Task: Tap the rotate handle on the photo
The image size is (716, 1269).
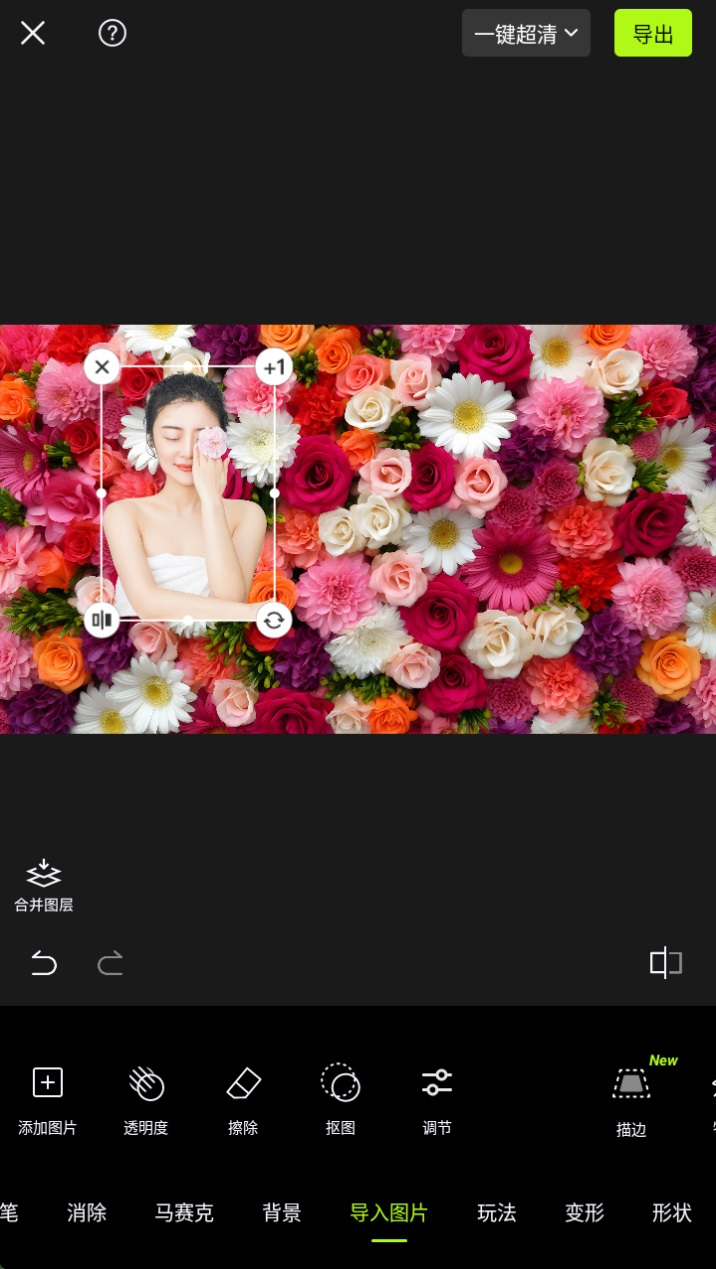Action: (274, 620)
